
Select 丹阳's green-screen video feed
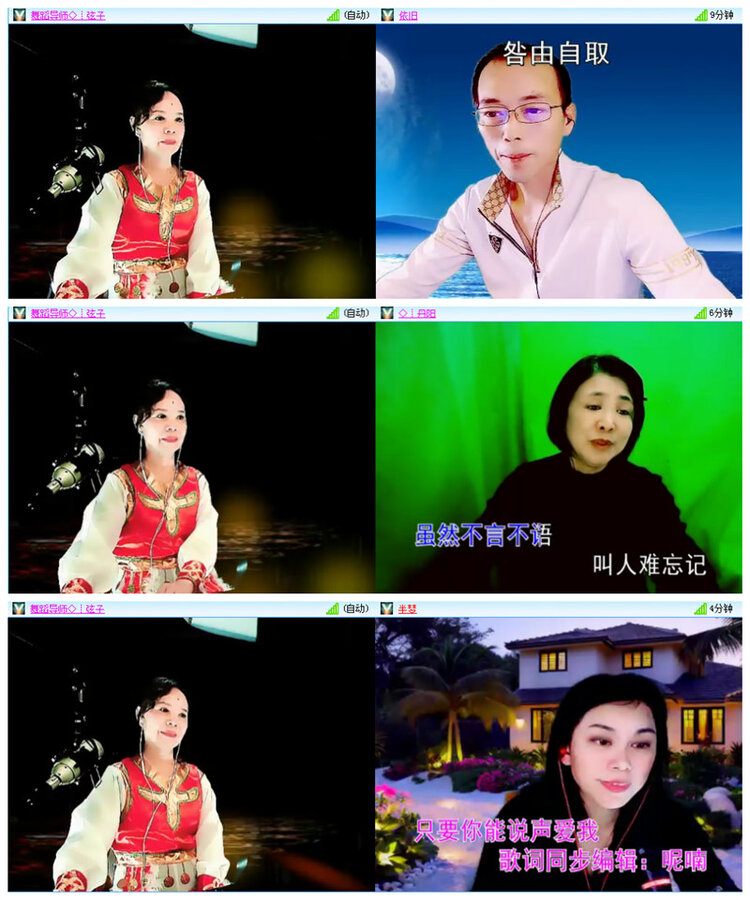click(x=560, y=460)
